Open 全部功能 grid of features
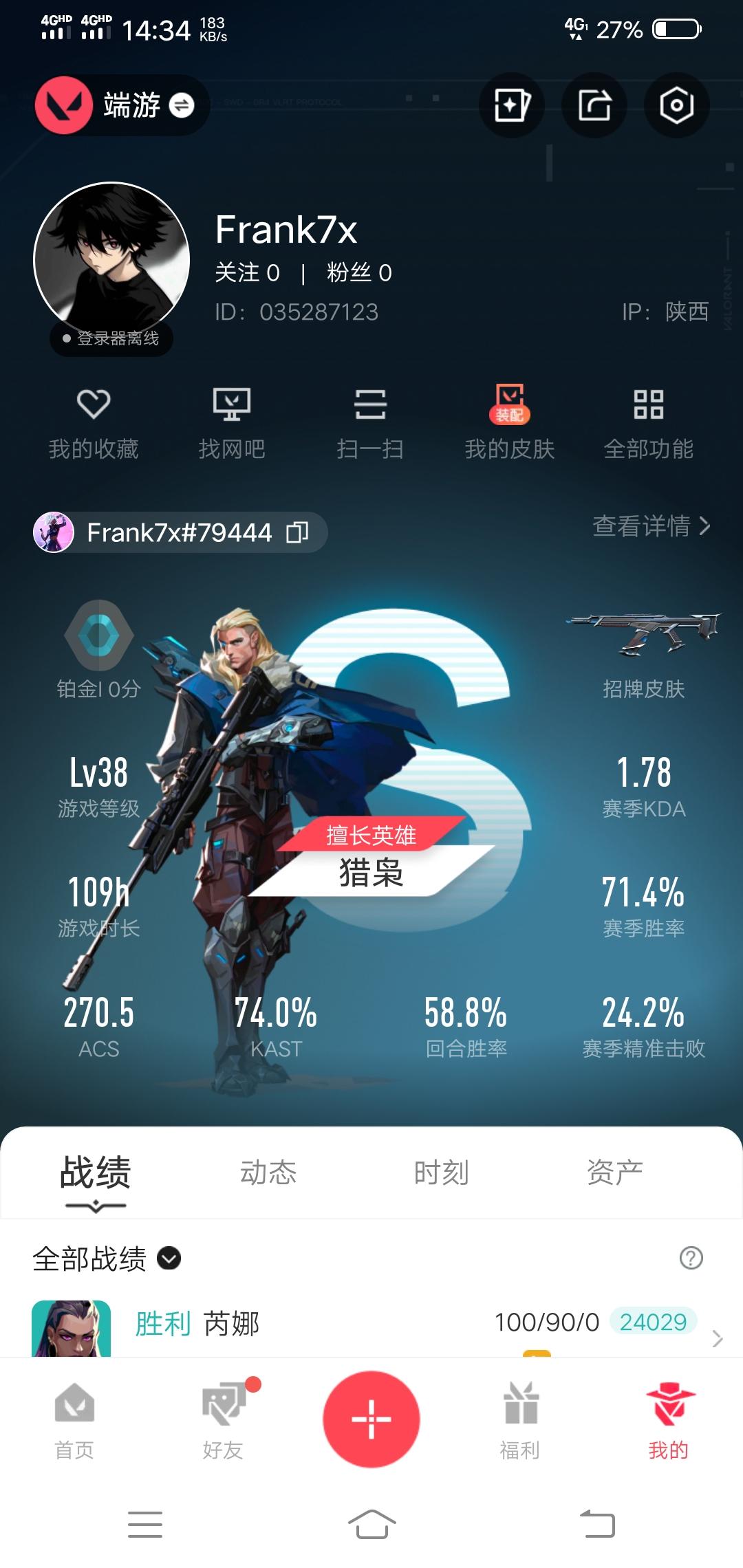This screenshot has width=743, height=1568. tap(647, 421)
